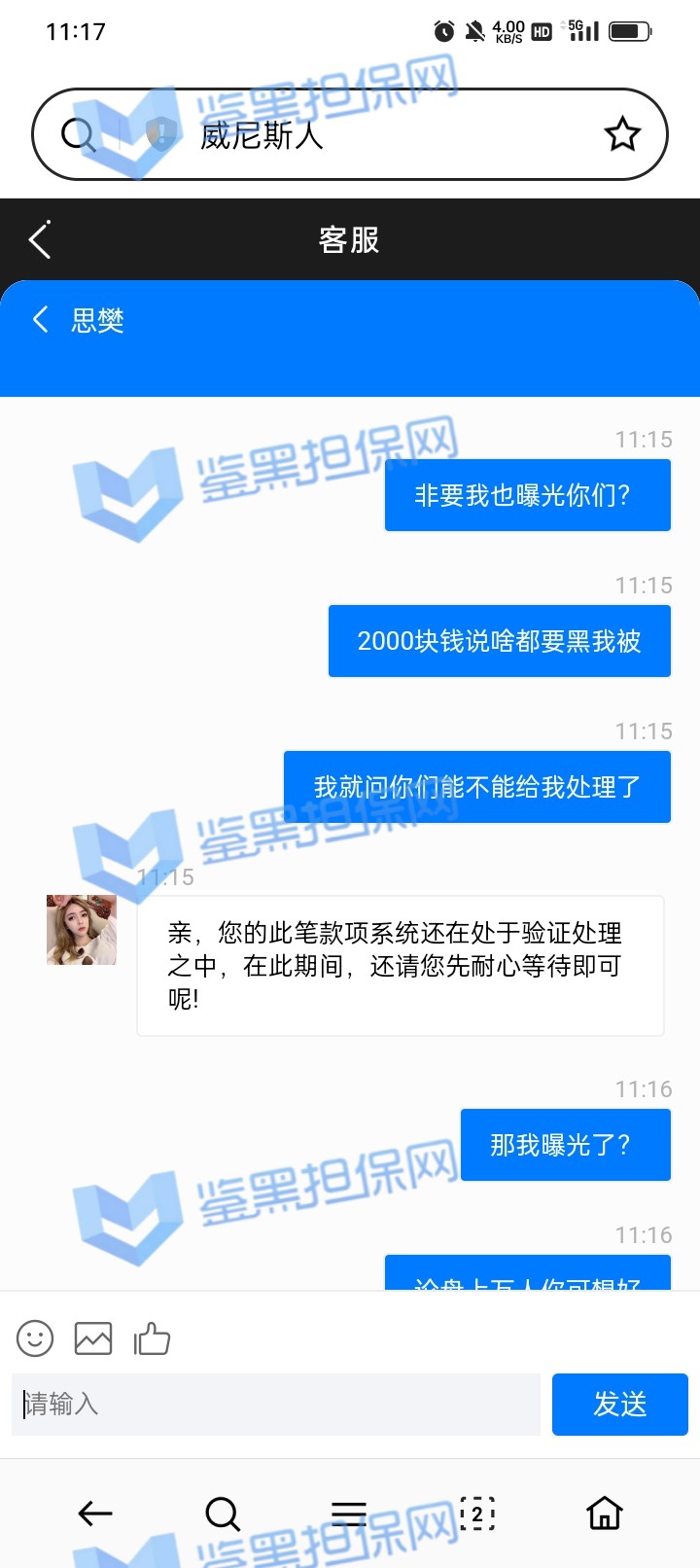Open the customer service agent's avatar
The width and height of the screenshot is (700, 1568).
point(82,930)
